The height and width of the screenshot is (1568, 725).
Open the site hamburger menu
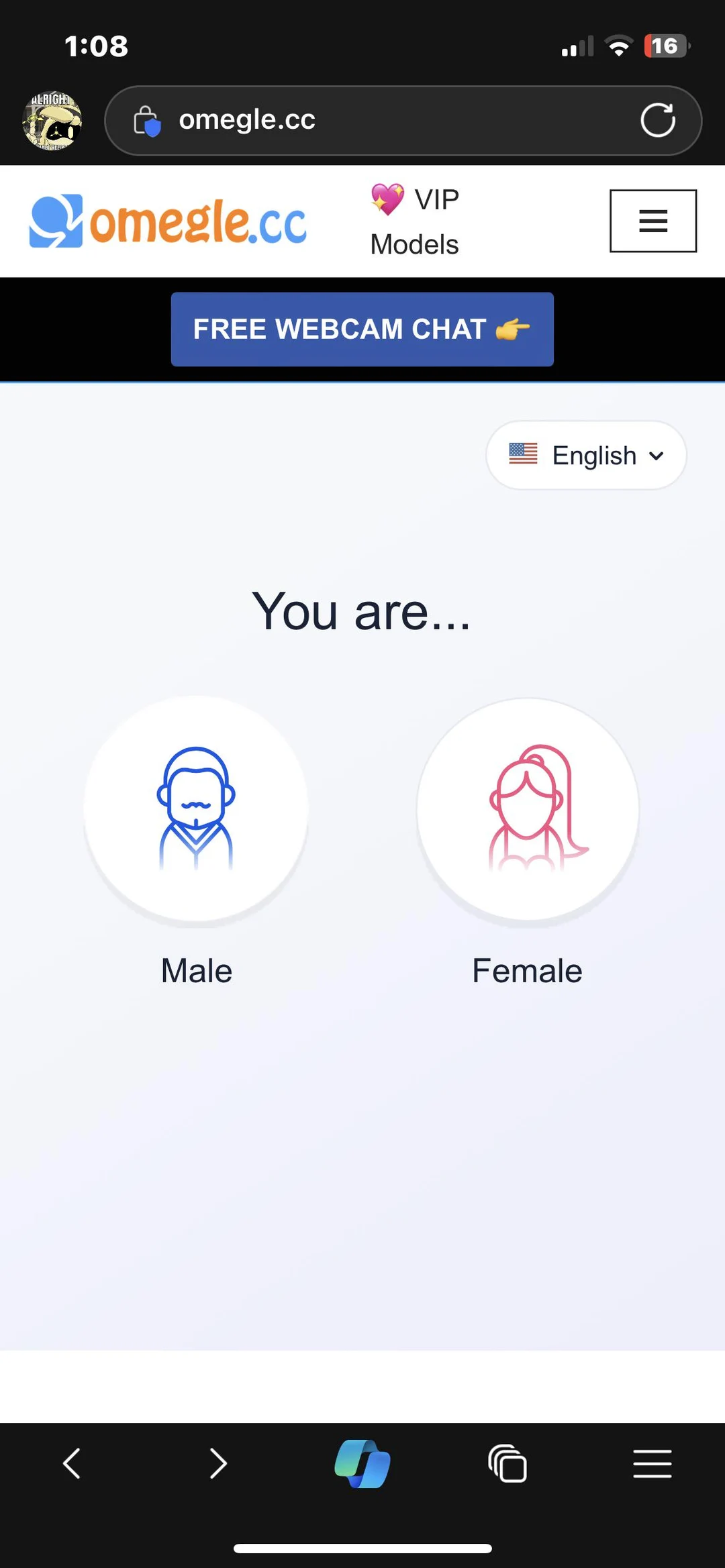pos(652,221)
